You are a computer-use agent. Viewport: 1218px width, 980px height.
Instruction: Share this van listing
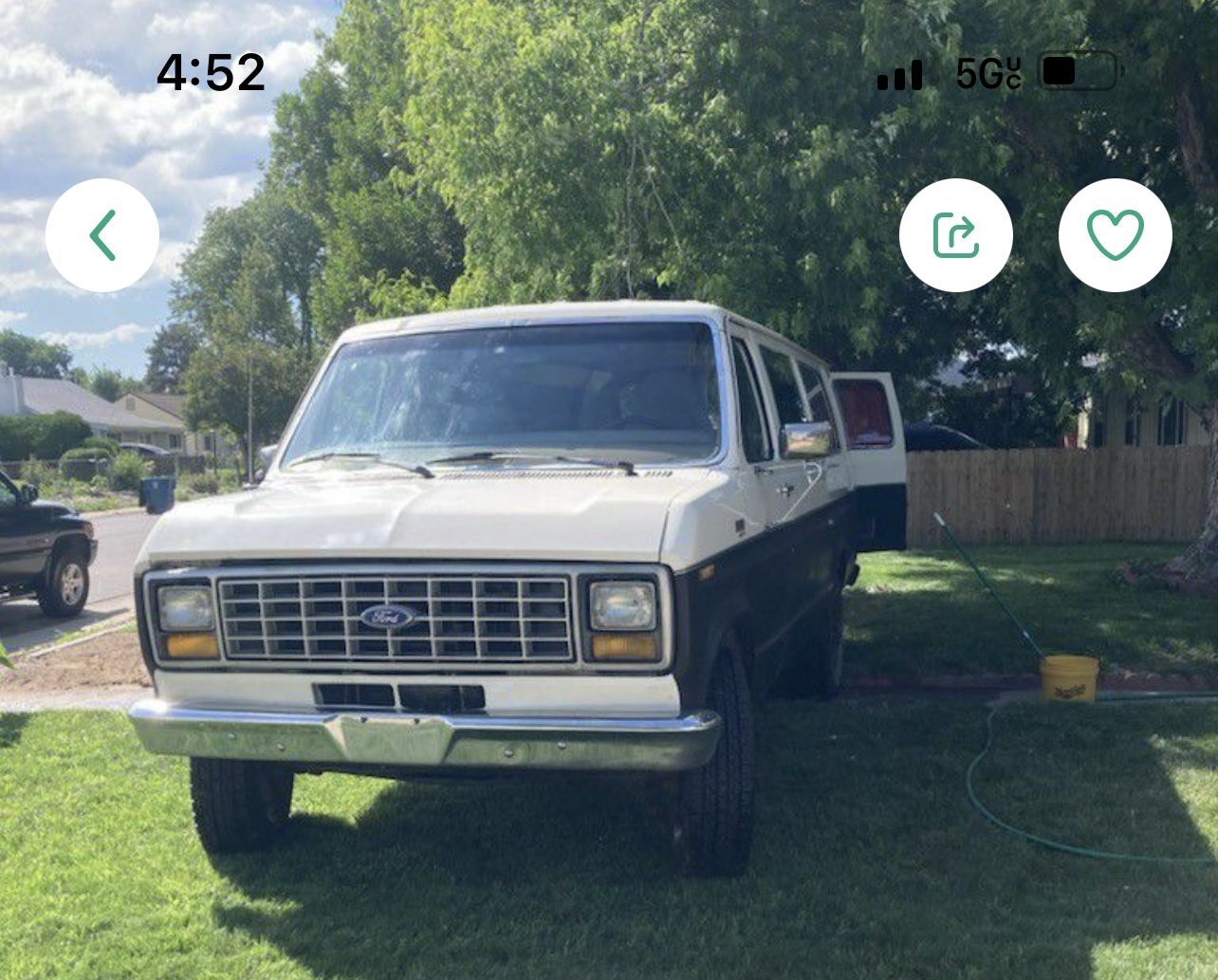(x=955, y=235)
